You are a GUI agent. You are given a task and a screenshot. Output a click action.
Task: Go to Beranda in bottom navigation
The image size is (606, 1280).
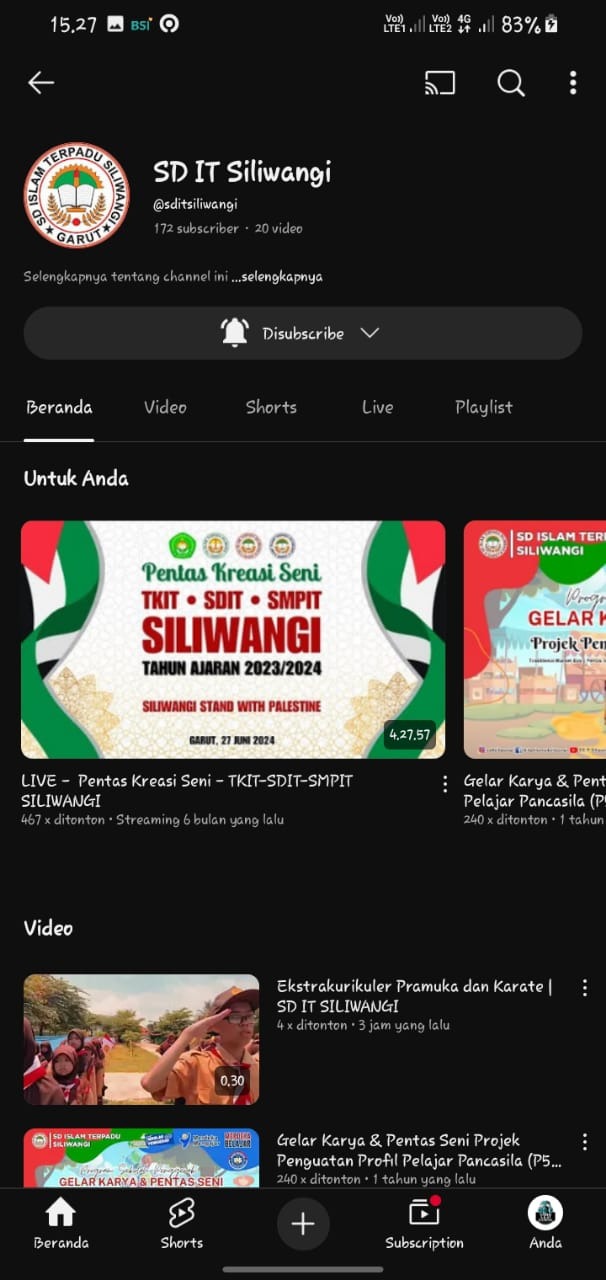click(61, 1224)
